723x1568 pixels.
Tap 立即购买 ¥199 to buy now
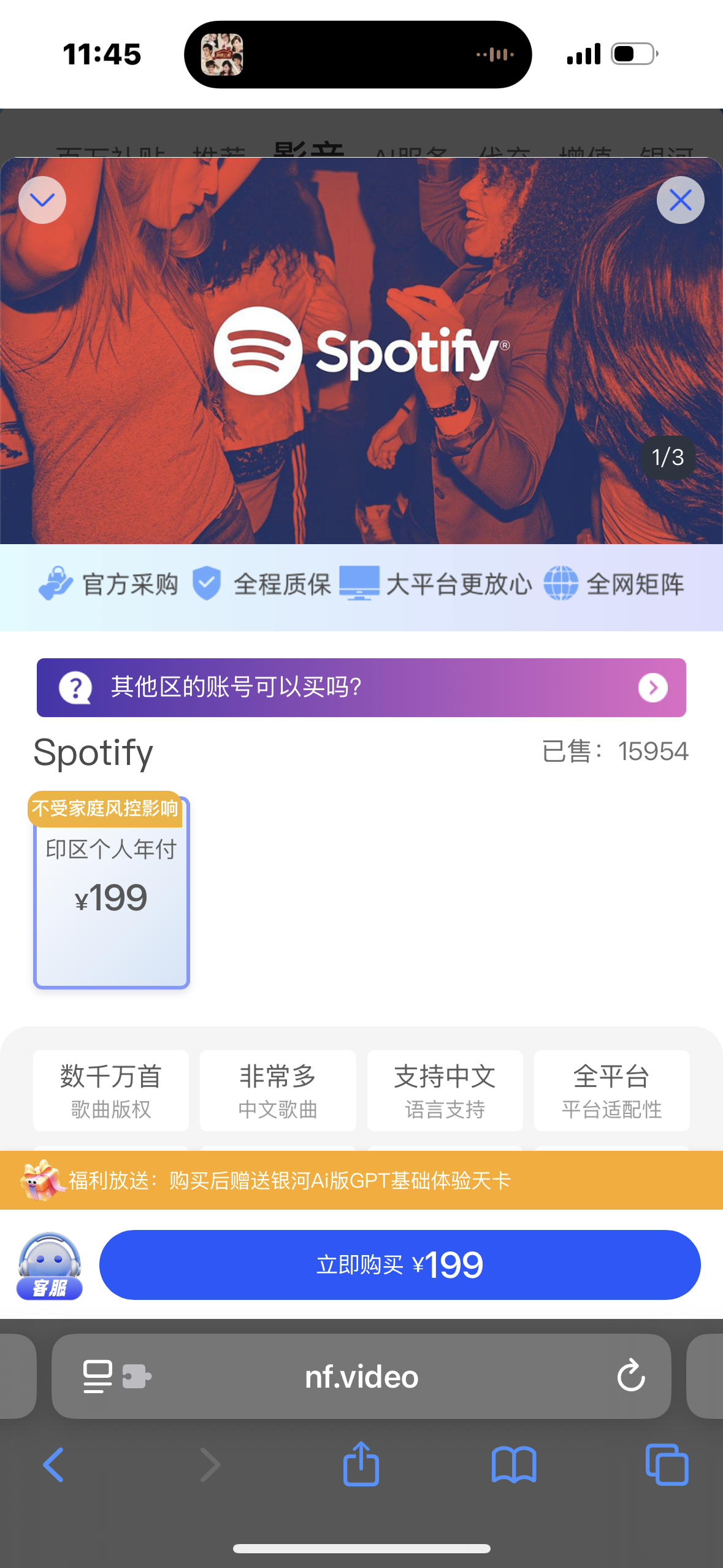coord(400,1265)
